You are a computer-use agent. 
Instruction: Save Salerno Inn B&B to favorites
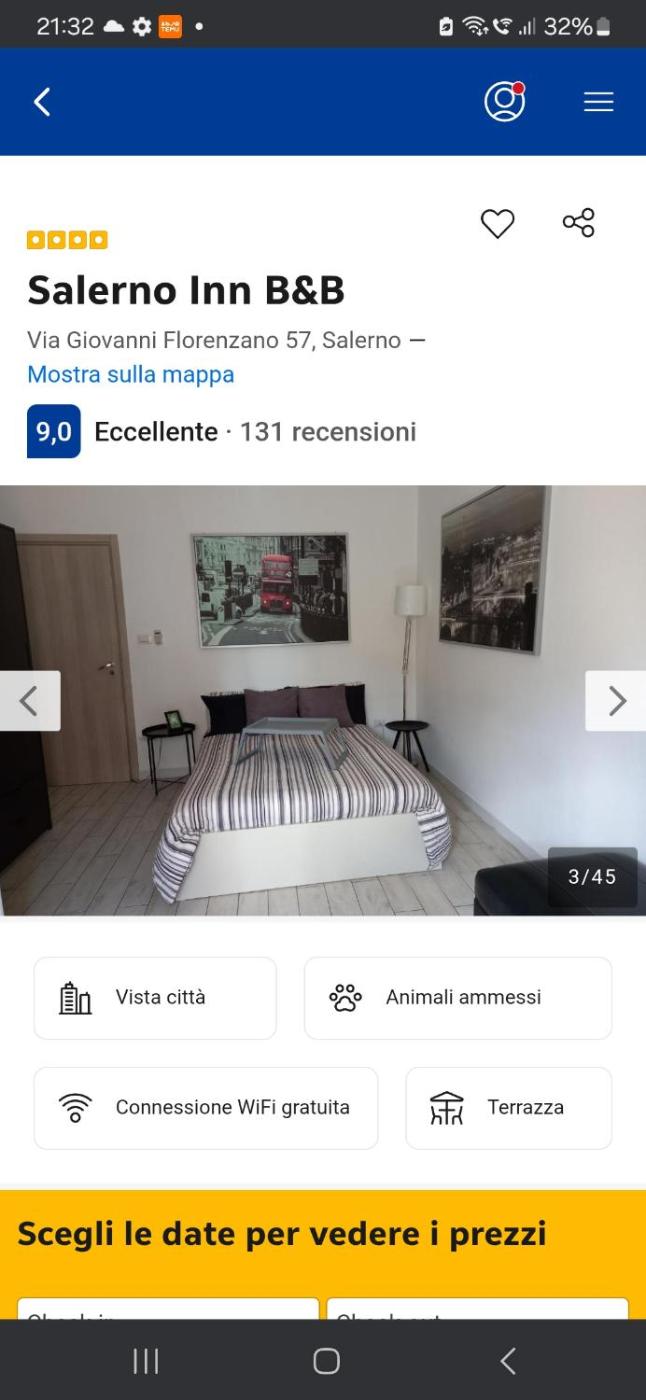(x=497, y=223)
